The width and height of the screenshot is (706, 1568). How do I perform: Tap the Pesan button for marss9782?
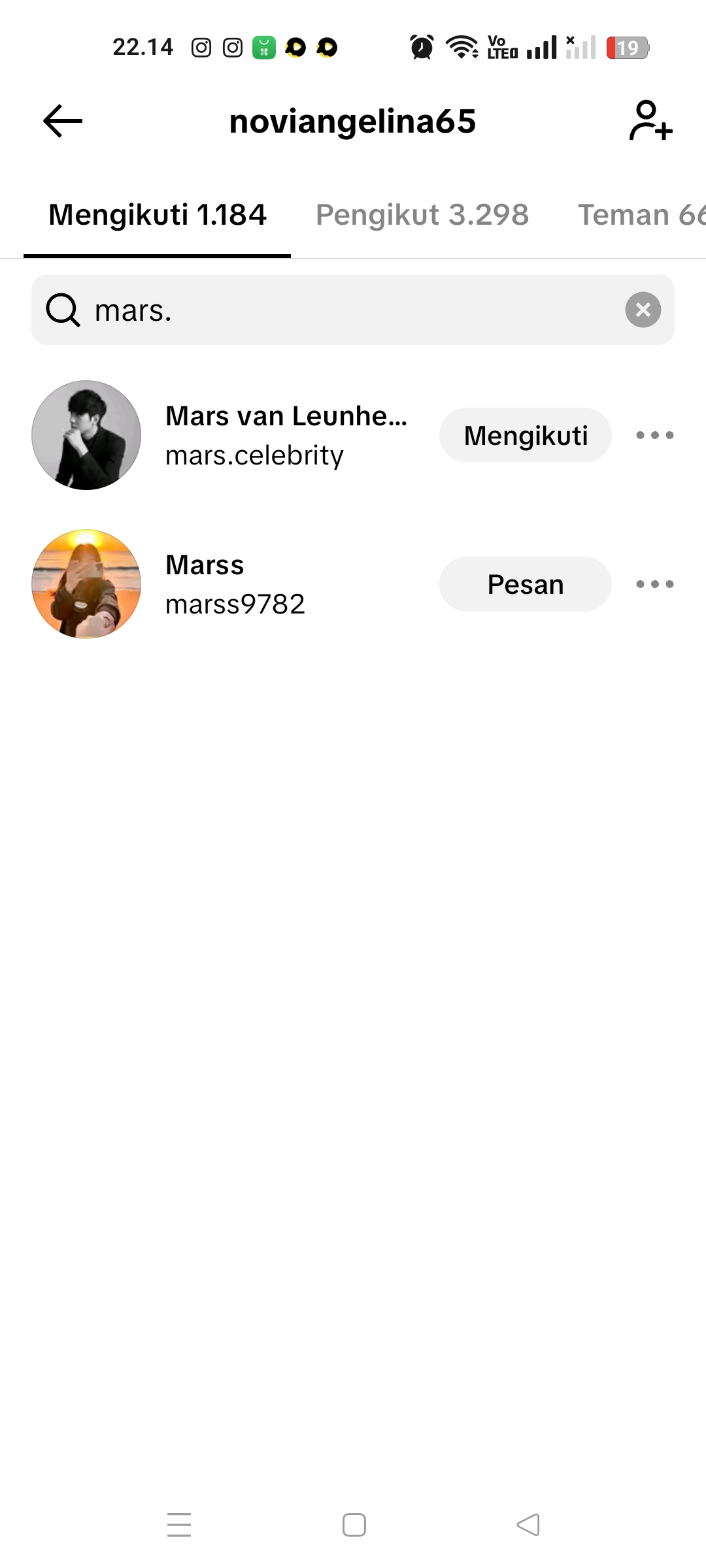(x=525, y=585)
